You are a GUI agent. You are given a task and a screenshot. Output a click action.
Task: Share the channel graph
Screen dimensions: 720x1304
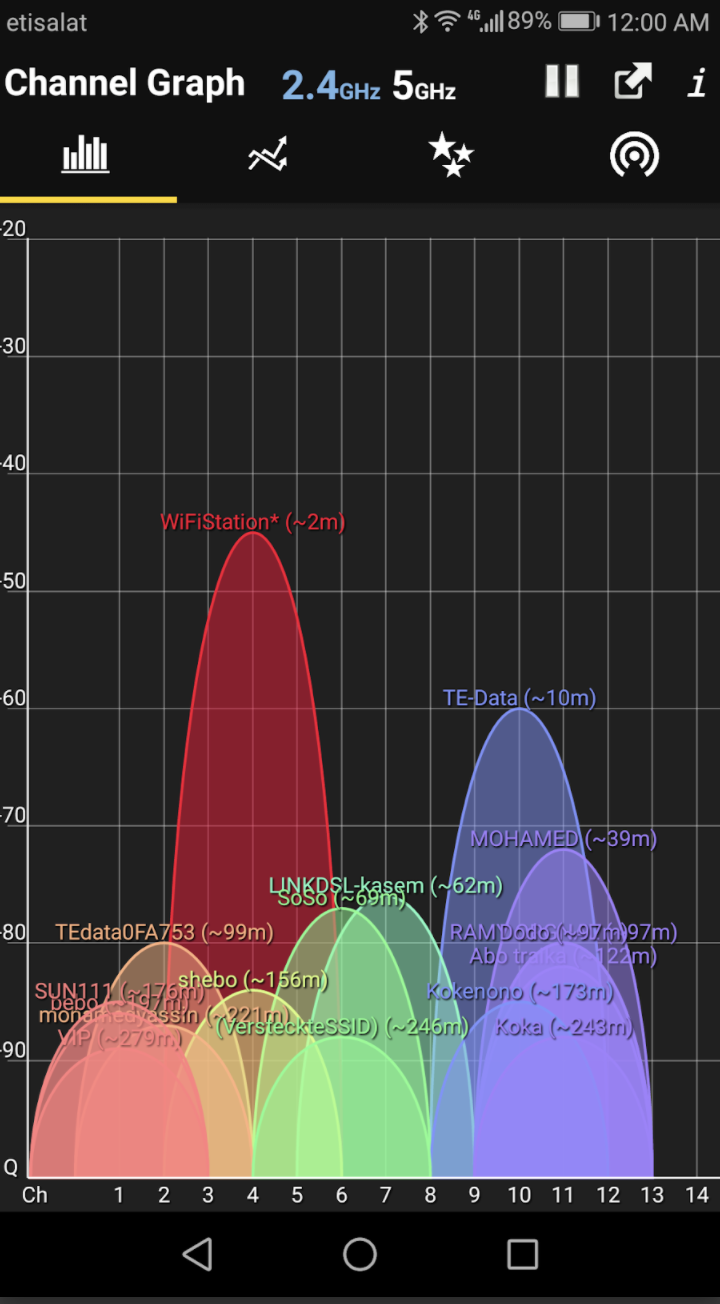pos(633,82)
